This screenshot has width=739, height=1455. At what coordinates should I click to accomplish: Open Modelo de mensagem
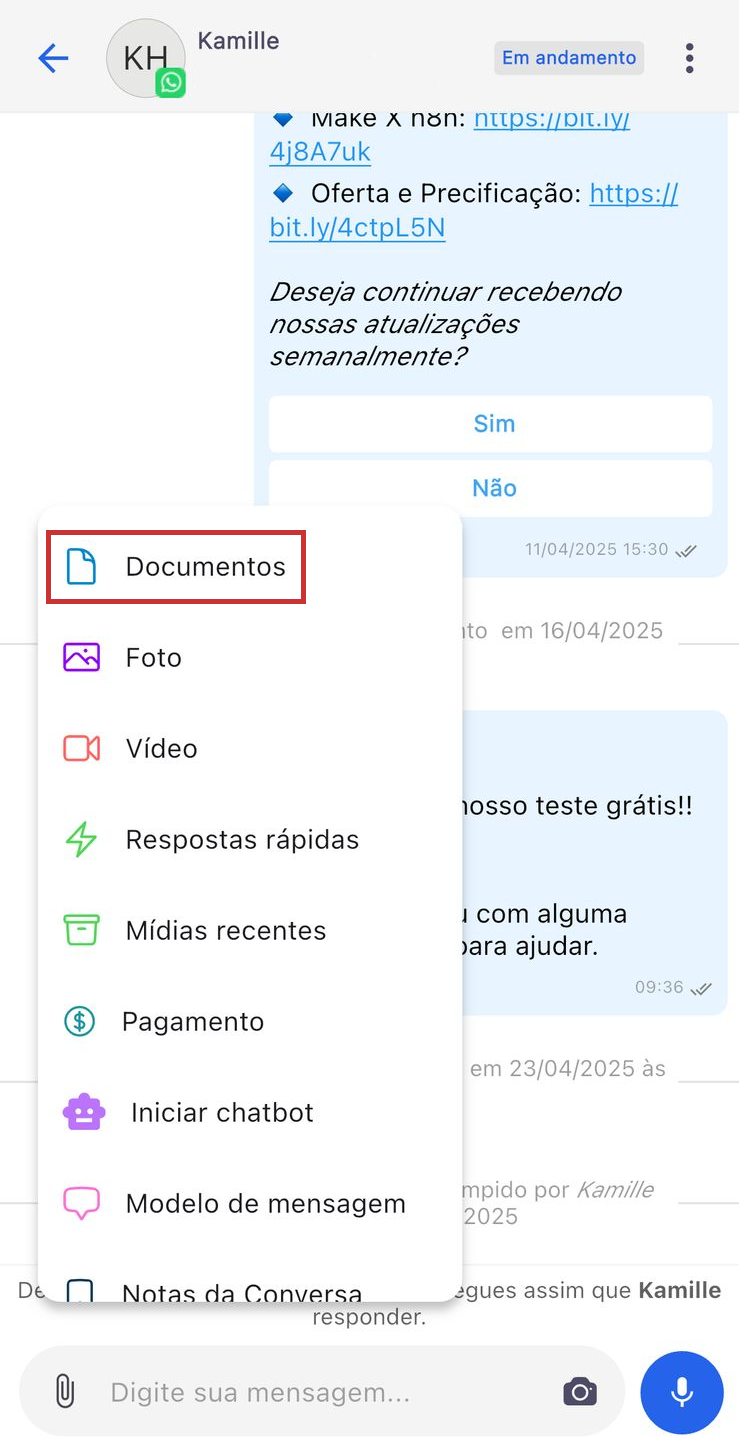click(265, 1204)
